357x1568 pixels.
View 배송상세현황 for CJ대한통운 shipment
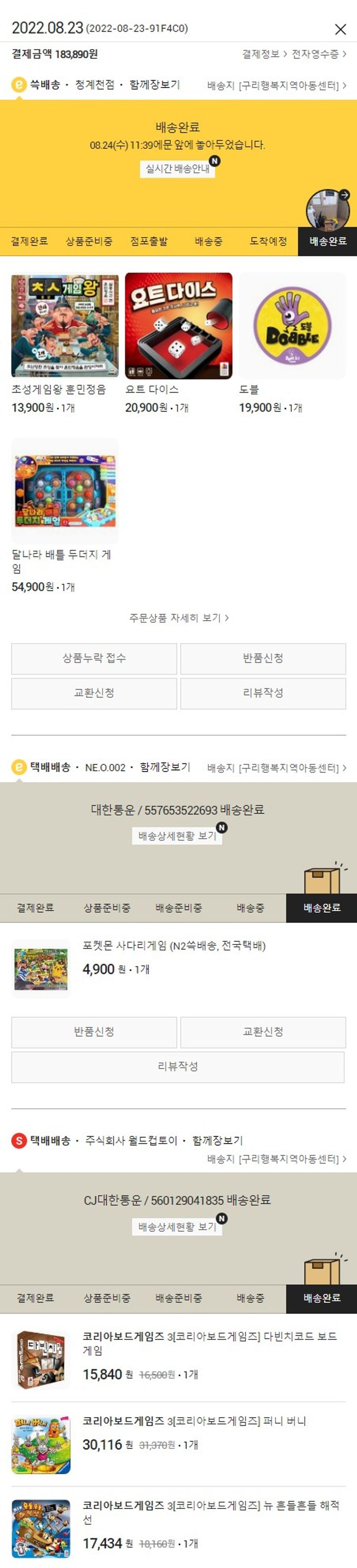177,1227
